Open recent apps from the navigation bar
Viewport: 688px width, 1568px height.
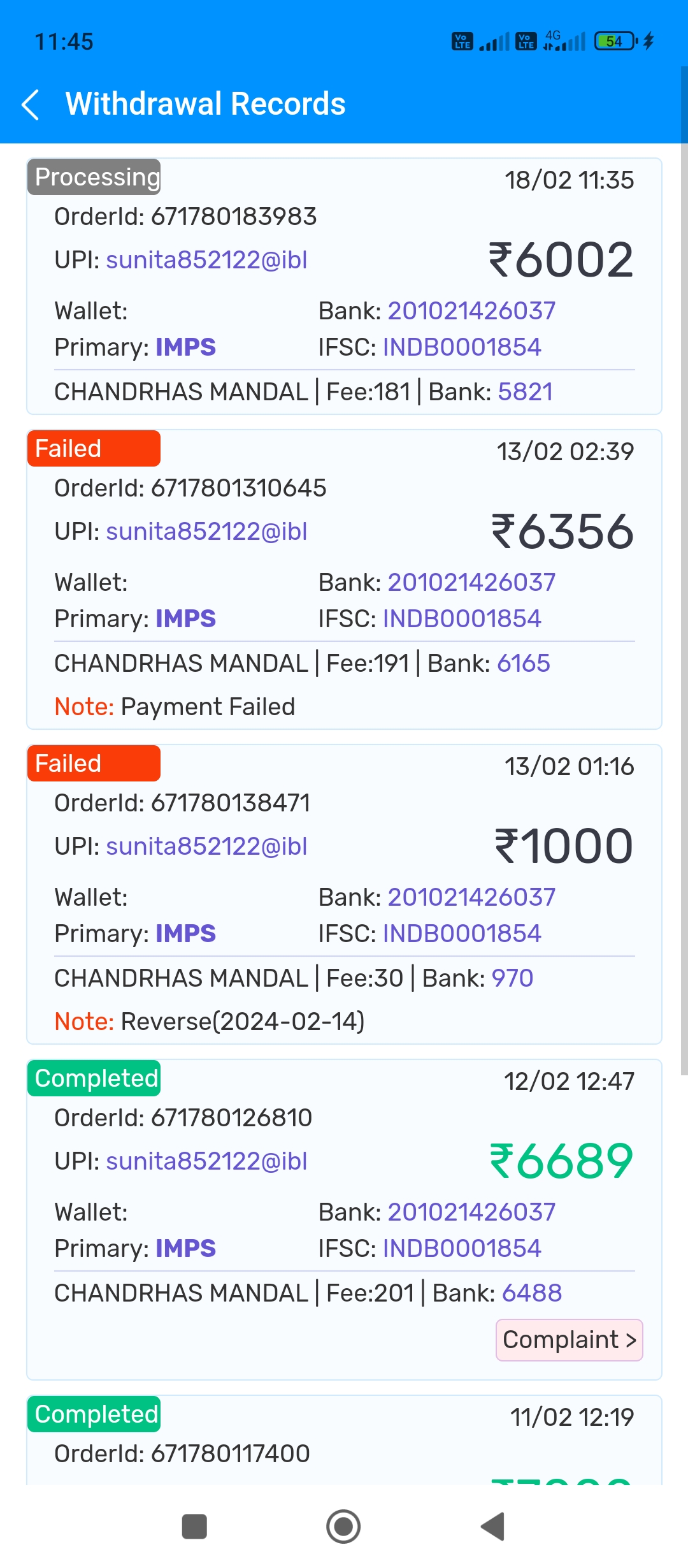click(x=194, y=1527)
